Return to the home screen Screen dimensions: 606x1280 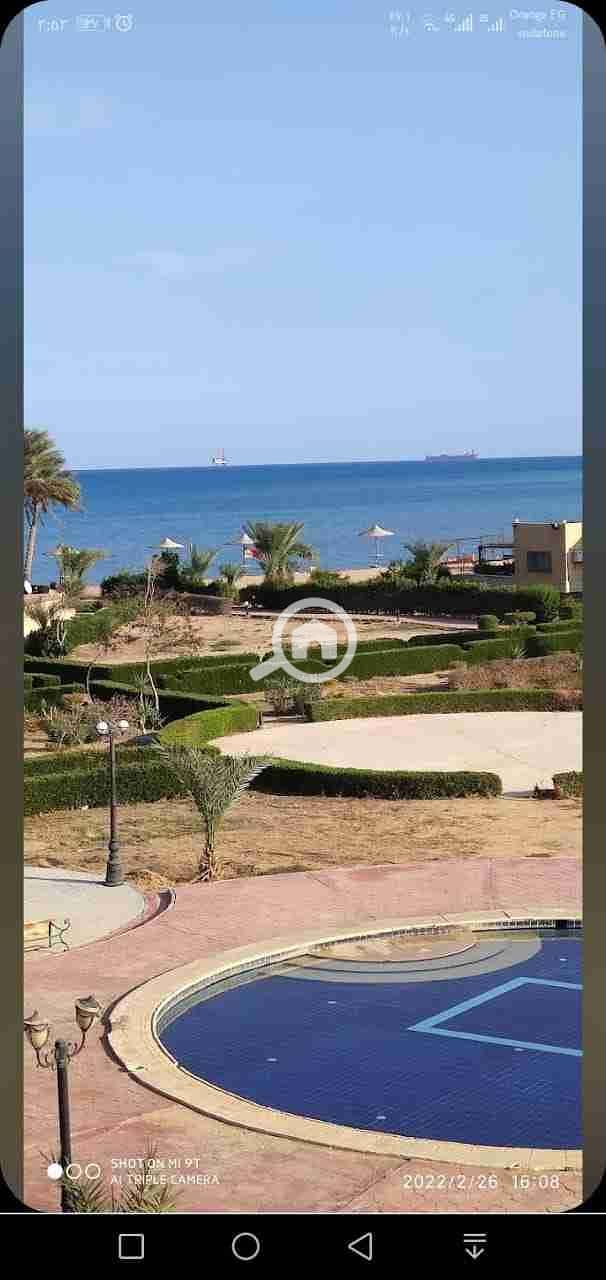tap(246, 1246)
